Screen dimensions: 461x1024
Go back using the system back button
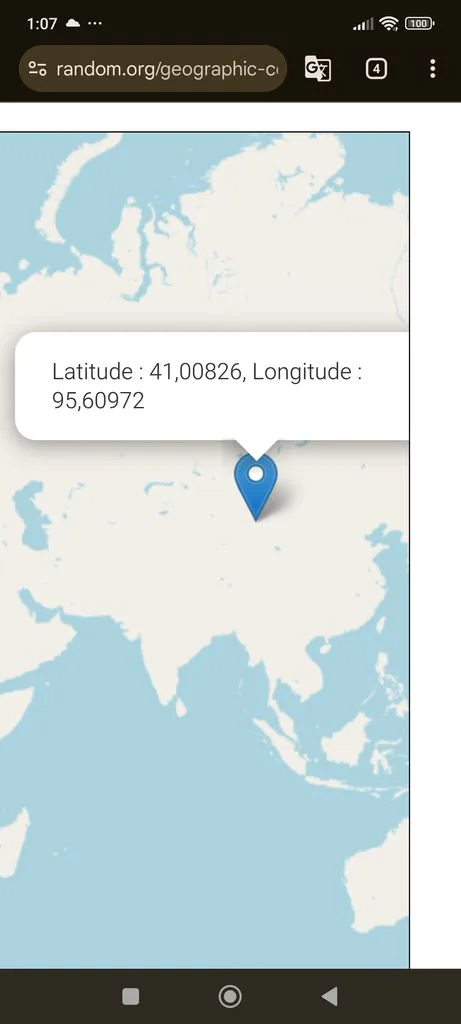tap(330, 996)
